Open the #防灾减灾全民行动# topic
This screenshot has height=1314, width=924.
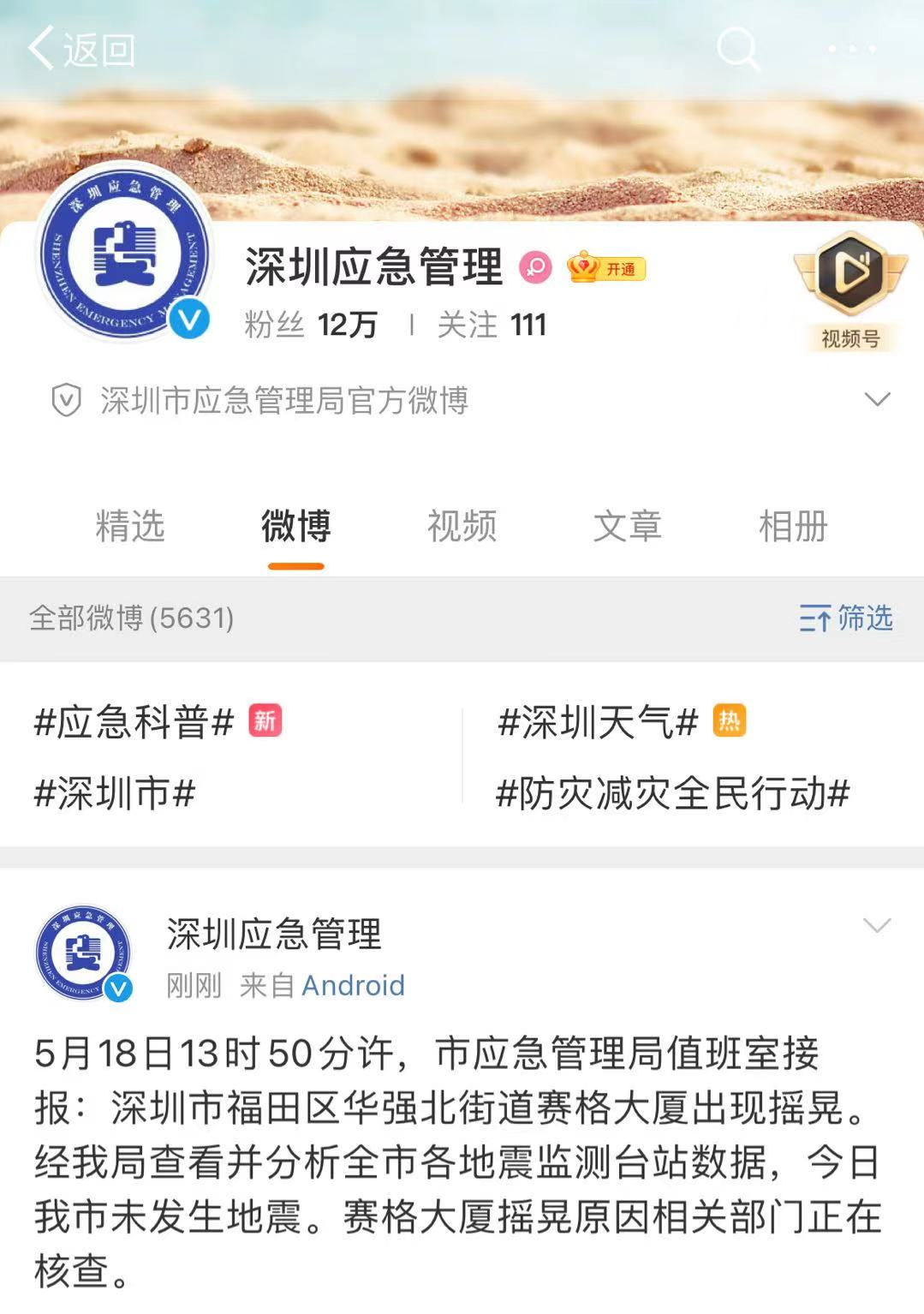point(673,793)
